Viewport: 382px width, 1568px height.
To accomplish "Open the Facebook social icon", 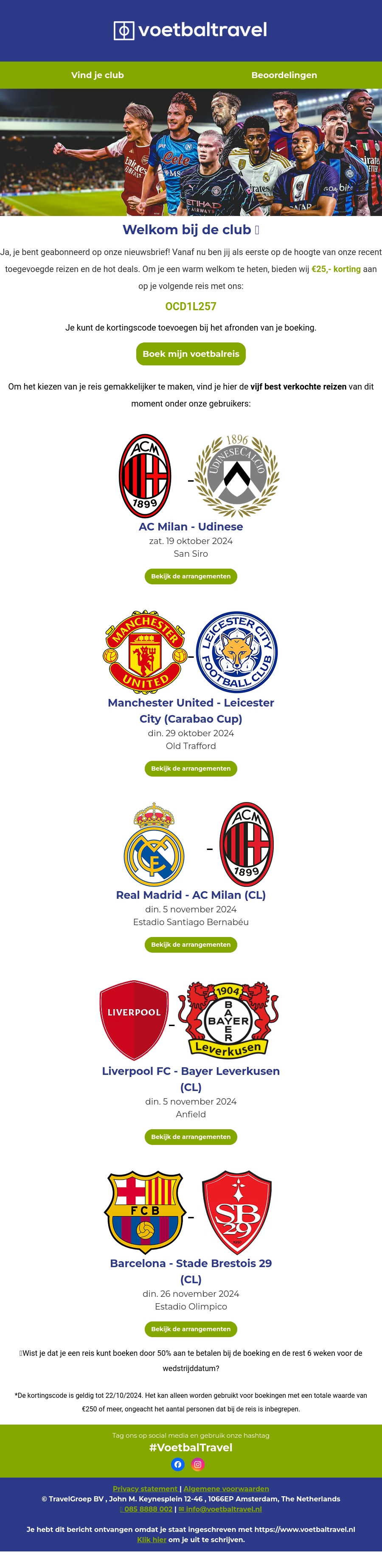I will pyautogui.click(x=178, y=1464).
